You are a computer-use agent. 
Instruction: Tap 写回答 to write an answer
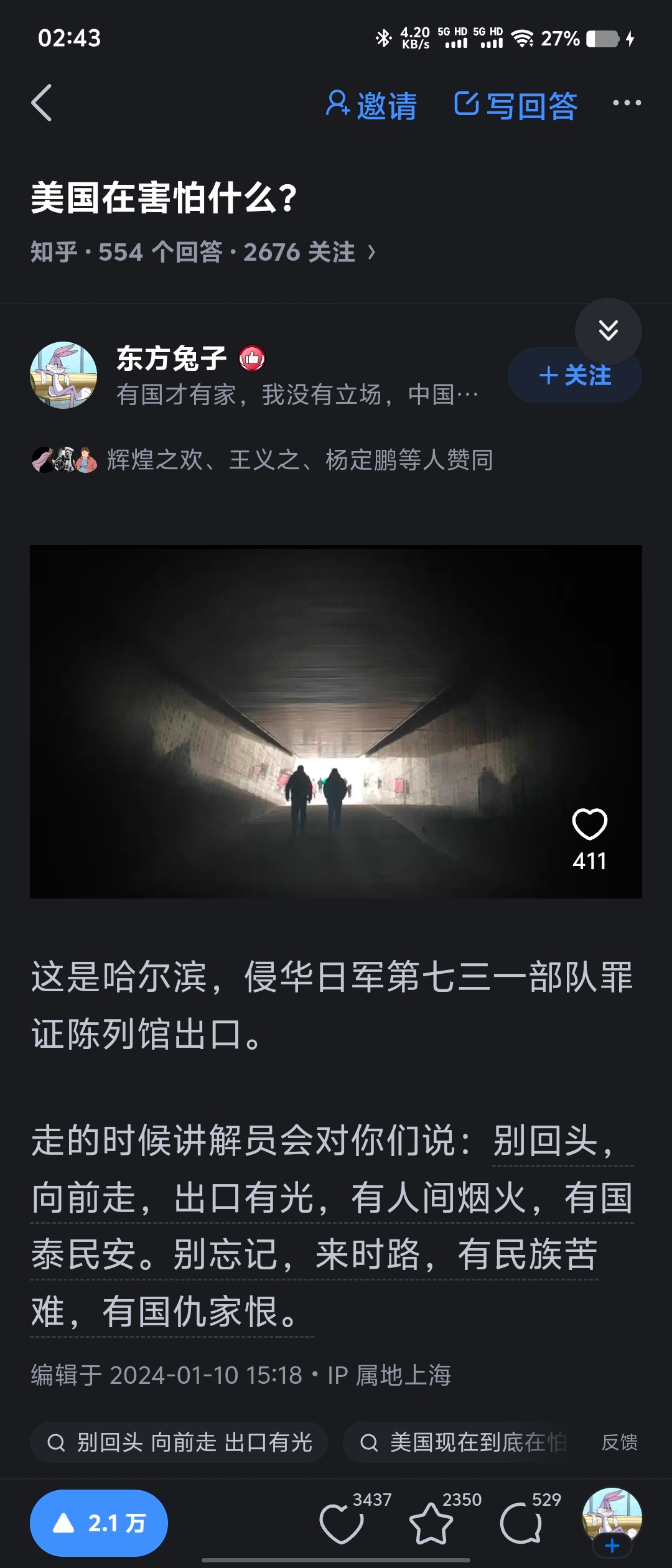pyautogui.click(x=516, y=105)
